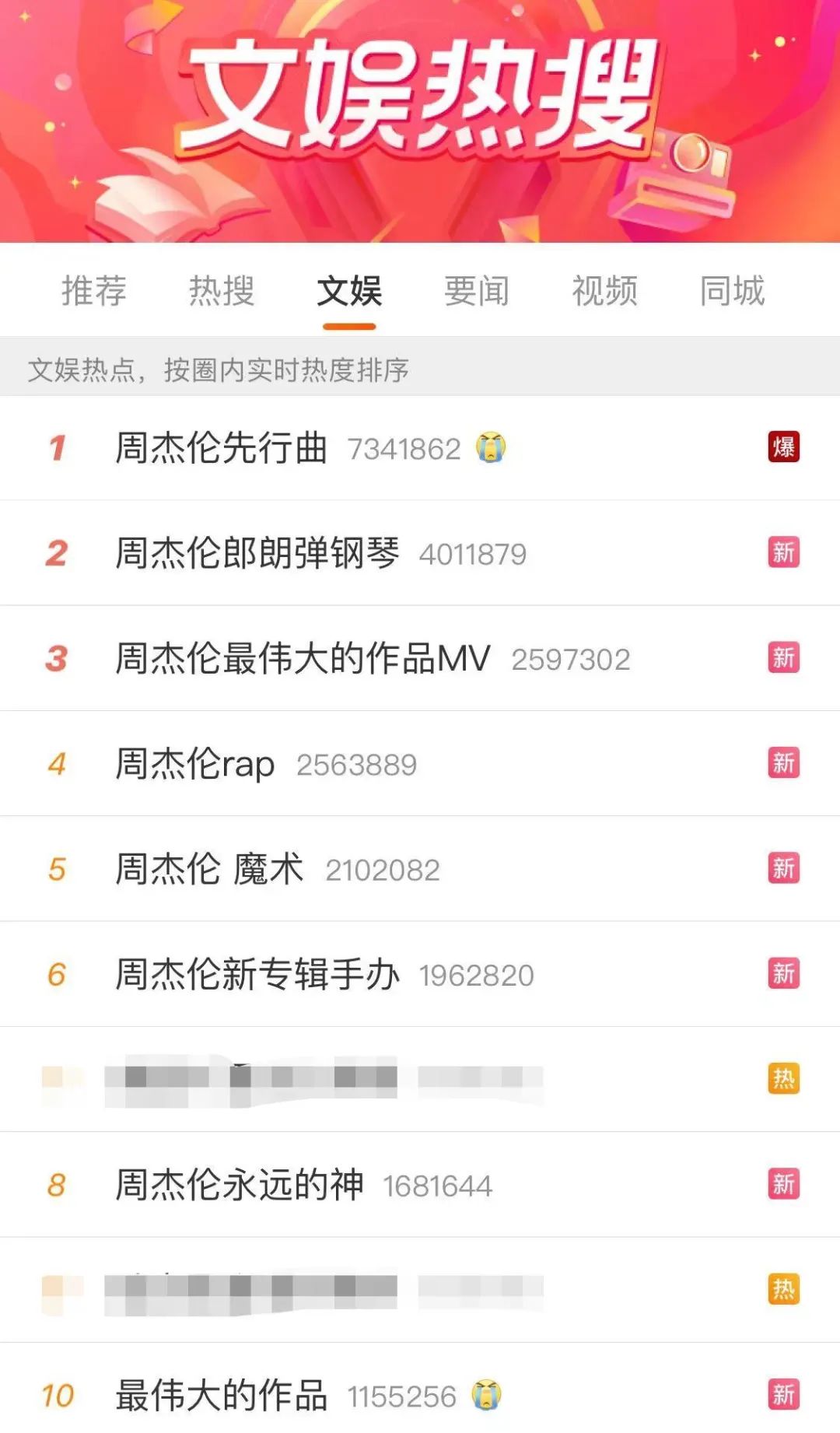This screenshot has height=1433, width=840.
Task: Tap topic 周杰伦 魔术
Action: [209, 869]
